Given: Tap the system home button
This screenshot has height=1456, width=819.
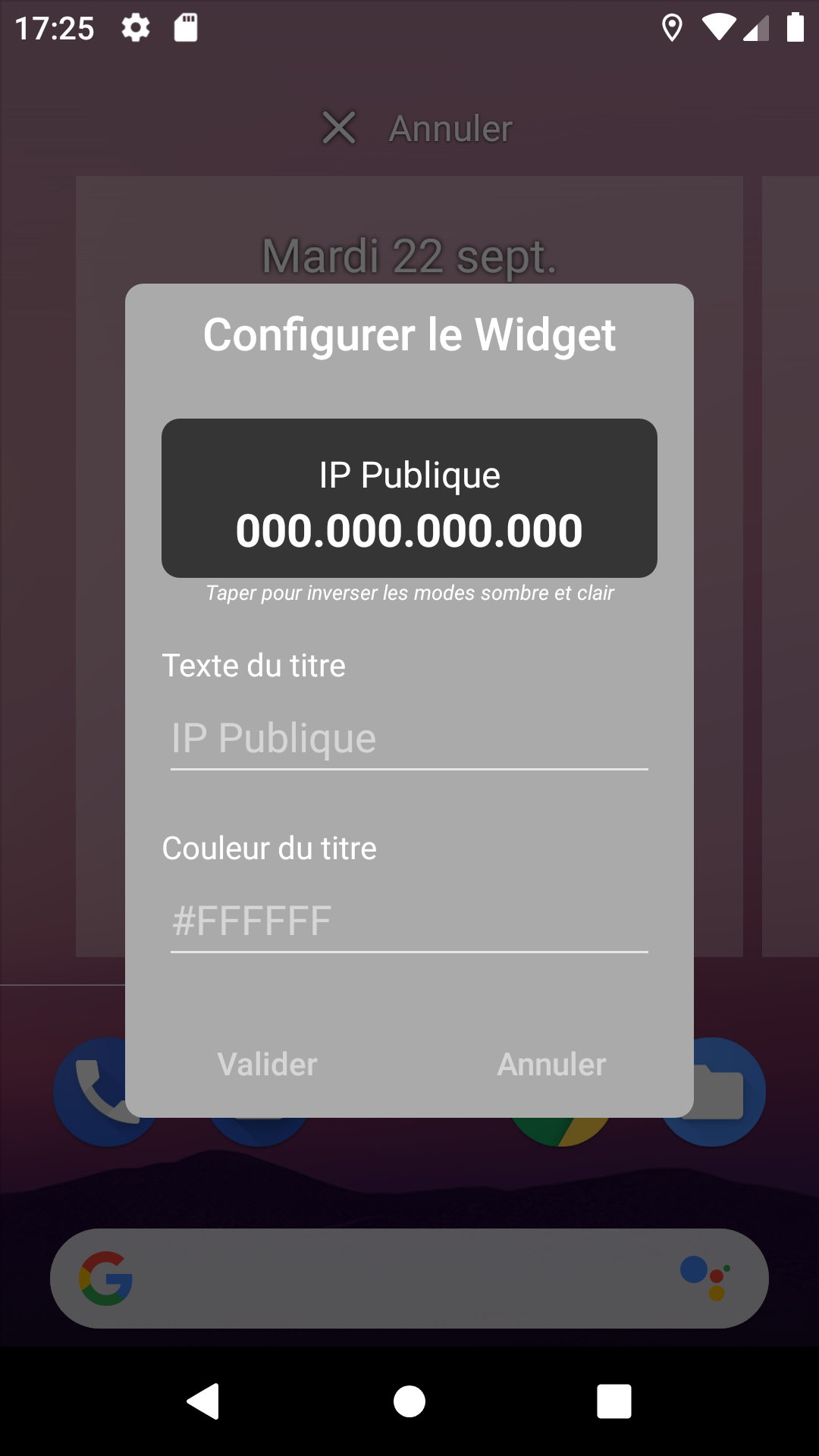Looking at the screenshot, I should (409, 1401).
